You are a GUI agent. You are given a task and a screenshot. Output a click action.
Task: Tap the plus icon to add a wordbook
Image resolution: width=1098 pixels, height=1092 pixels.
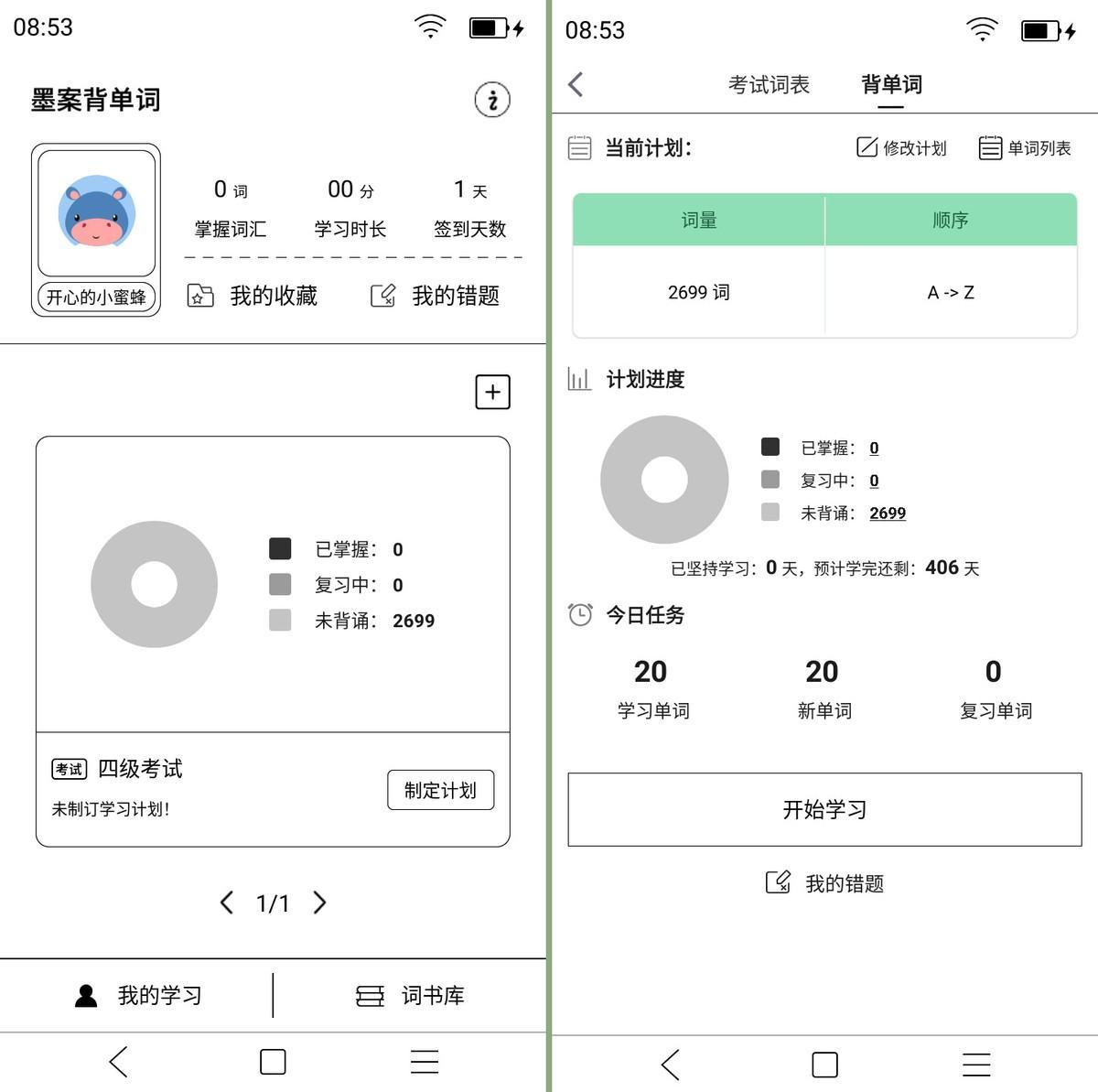click(x=492, y=392)
